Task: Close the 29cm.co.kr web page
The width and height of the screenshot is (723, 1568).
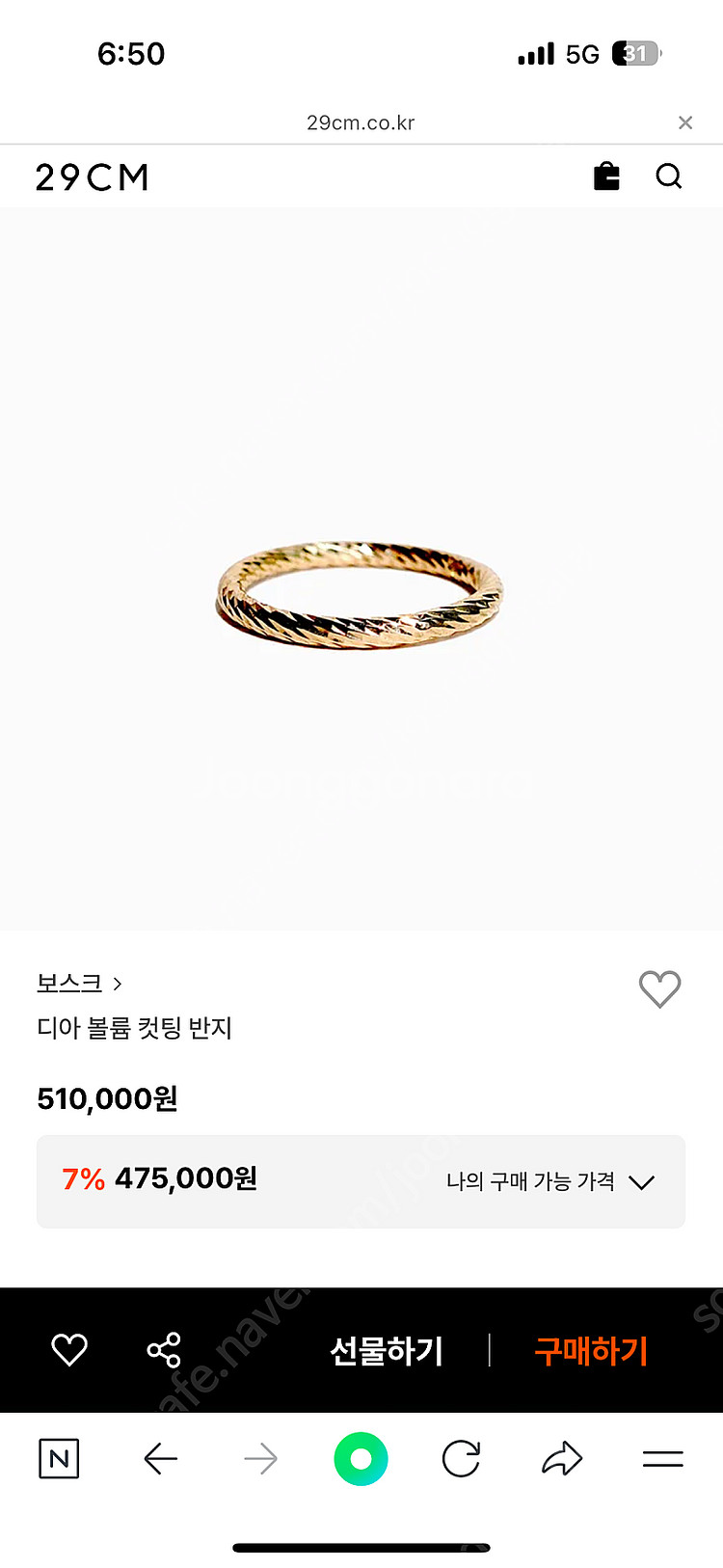Action: coord(685,122)
